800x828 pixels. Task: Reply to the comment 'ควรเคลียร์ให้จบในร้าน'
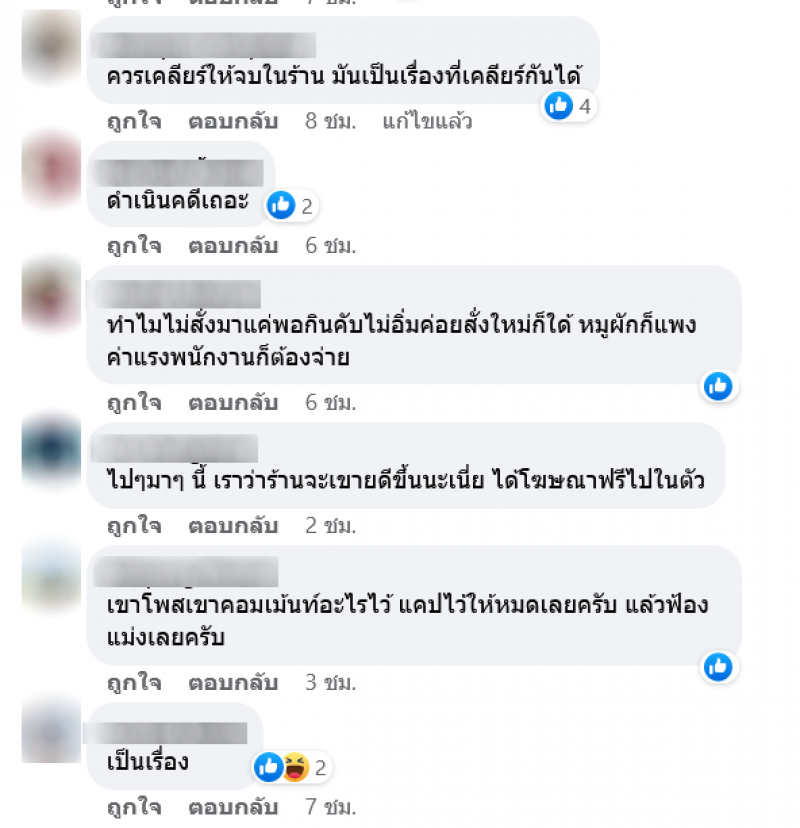232,122
